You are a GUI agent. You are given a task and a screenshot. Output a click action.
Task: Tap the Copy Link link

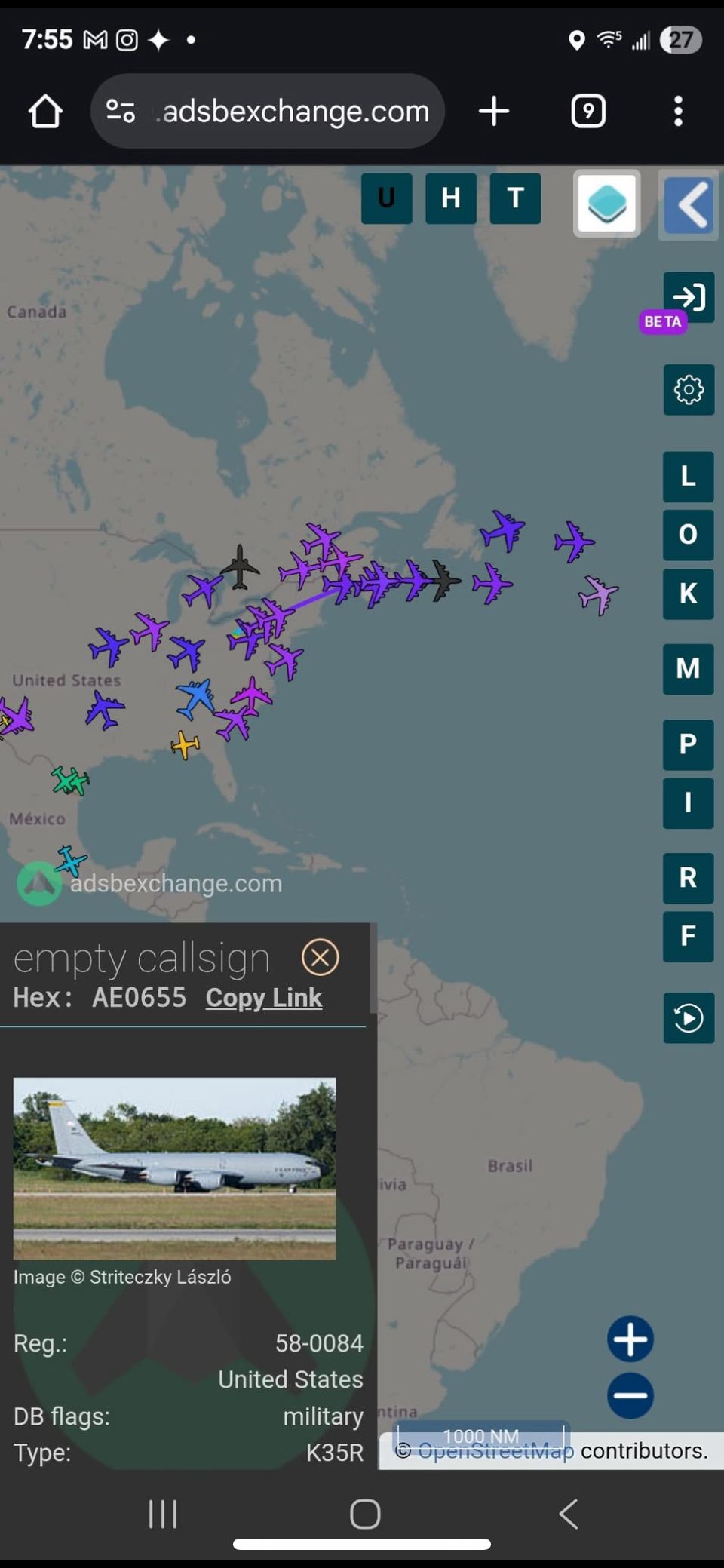coord(263,998)
